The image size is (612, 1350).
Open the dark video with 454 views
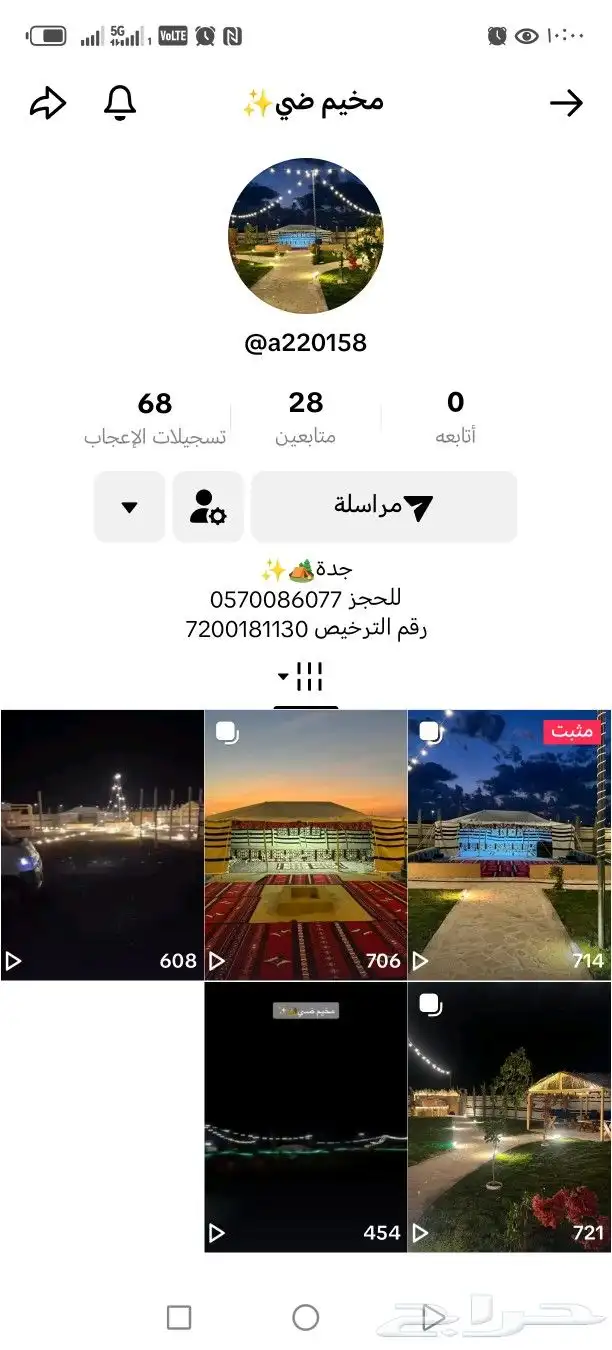coord(305,1117)
